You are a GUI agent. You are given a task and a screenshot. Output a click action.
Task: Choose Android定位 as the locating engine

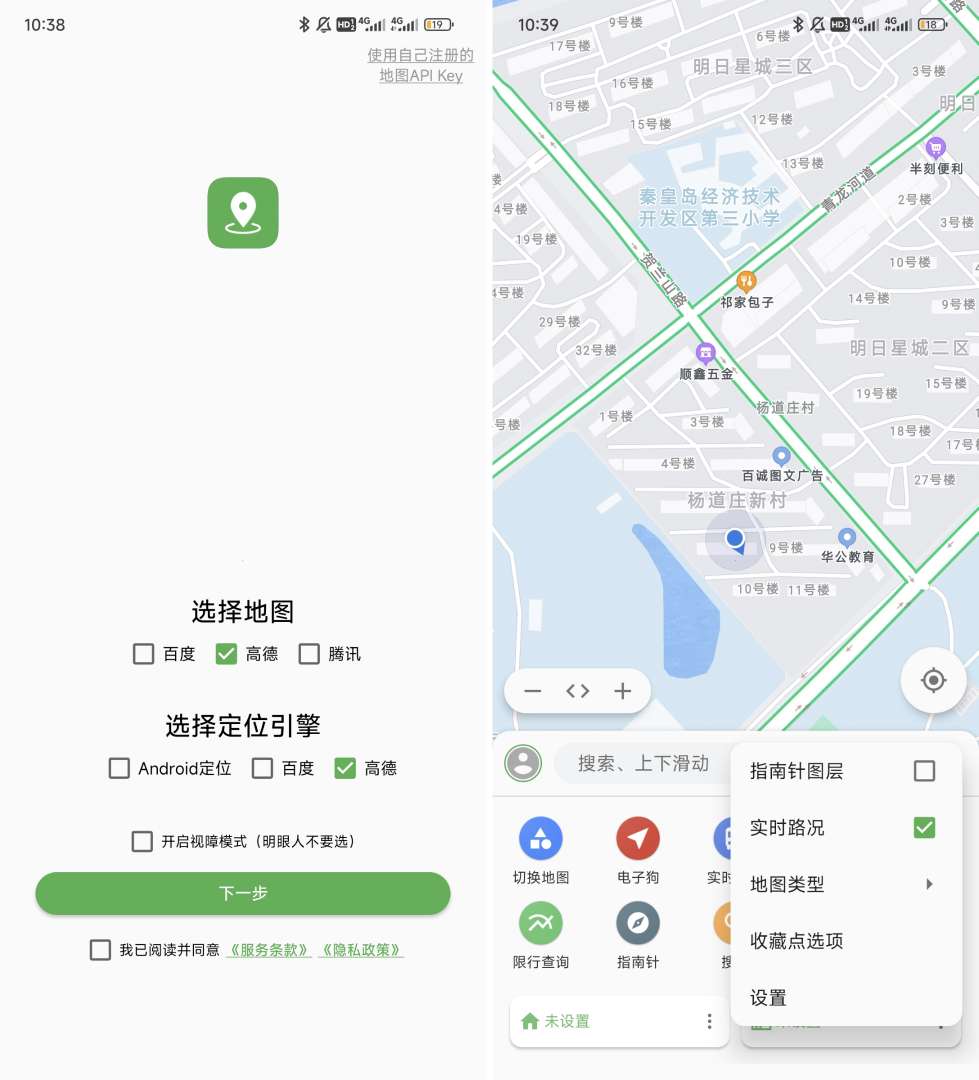coord(119,768)
